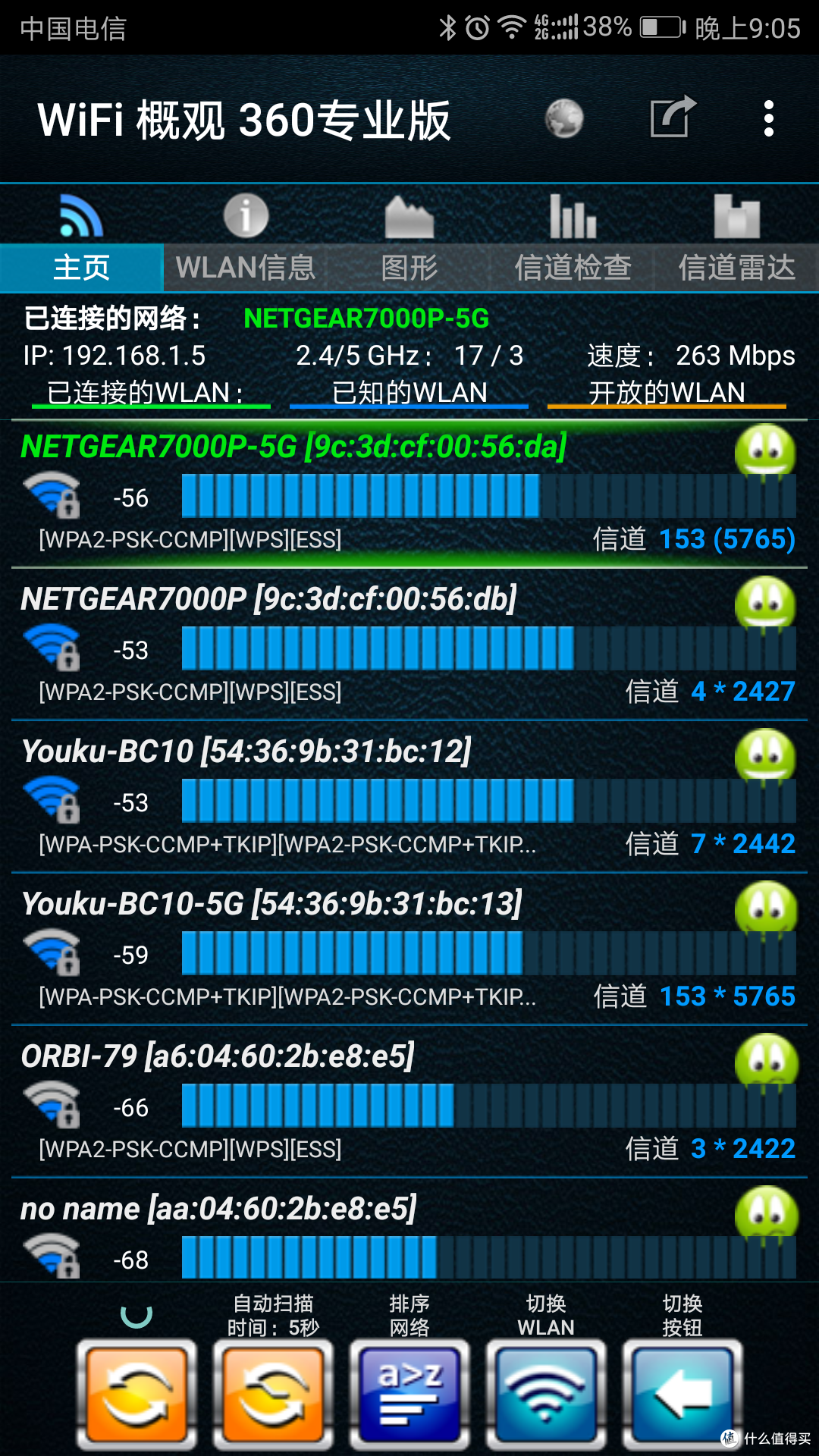819x1456 pixels.
Task: Open the three-dot overflow menu
Action: (769, 119)
